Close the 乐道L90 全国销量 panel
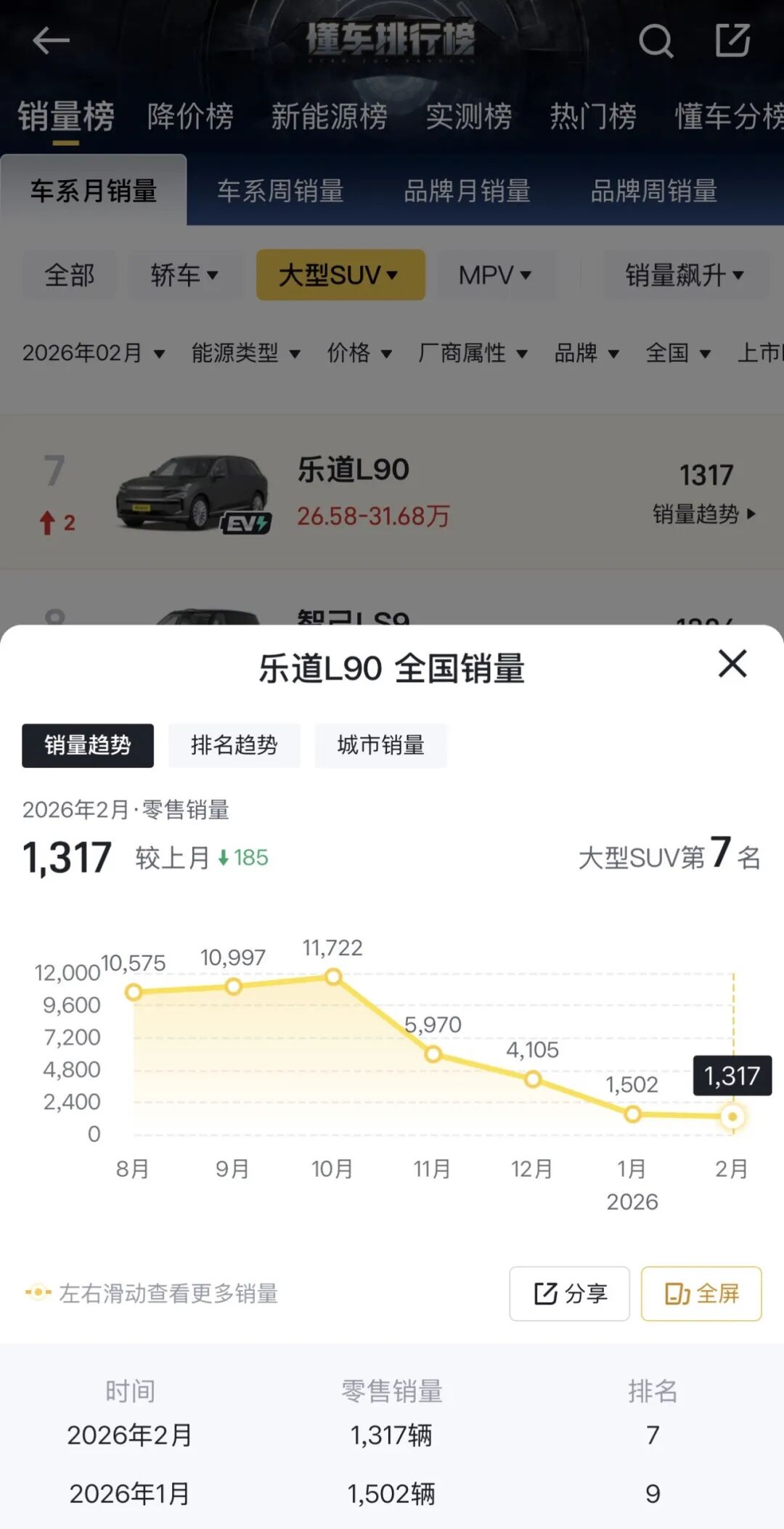Screen dimensions: 784x1529 pyautogui.click(x=732, y=664)
